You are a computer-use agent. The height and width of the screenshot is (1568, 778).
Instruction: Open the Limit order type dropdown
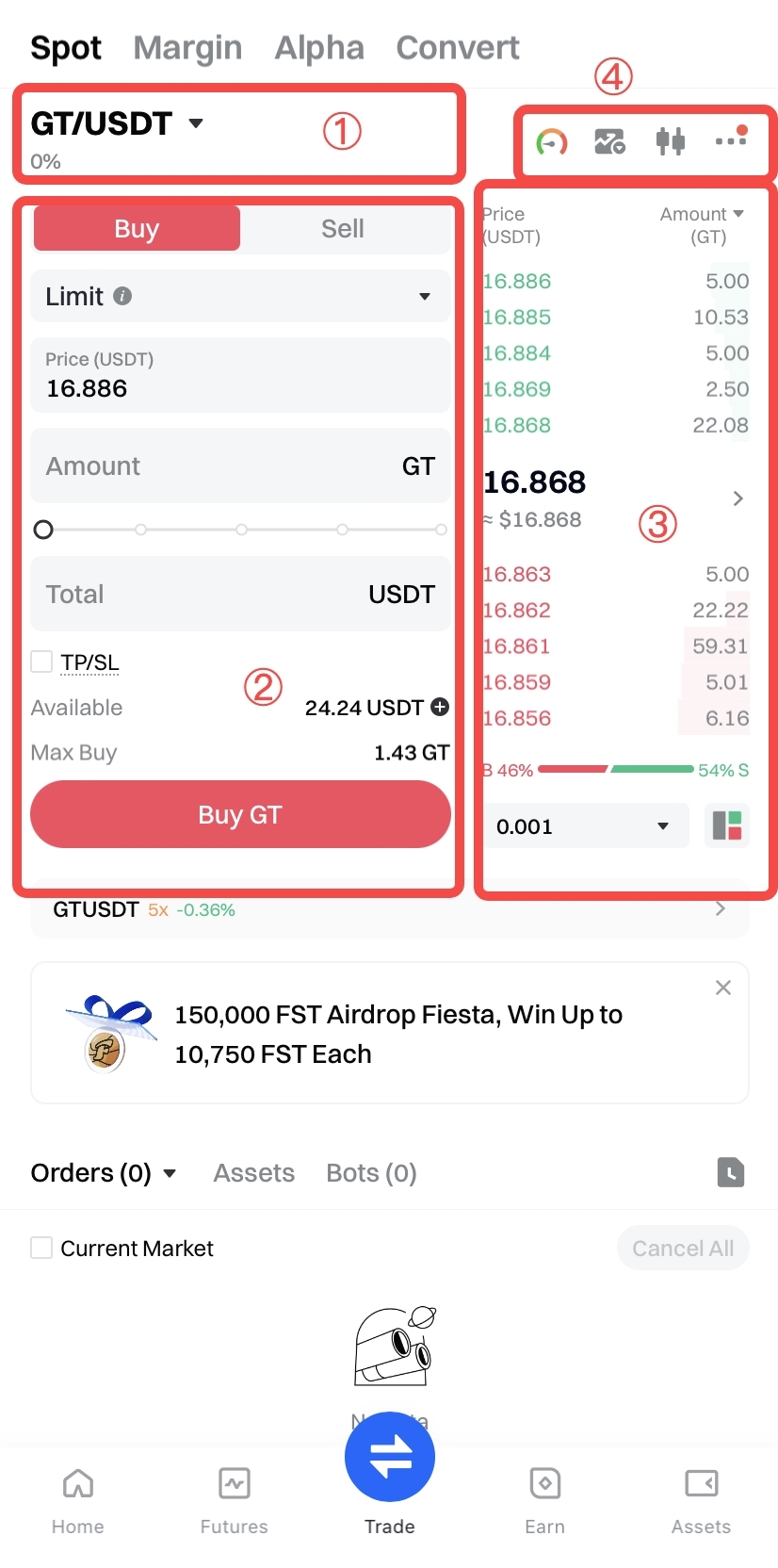[240, 297]
